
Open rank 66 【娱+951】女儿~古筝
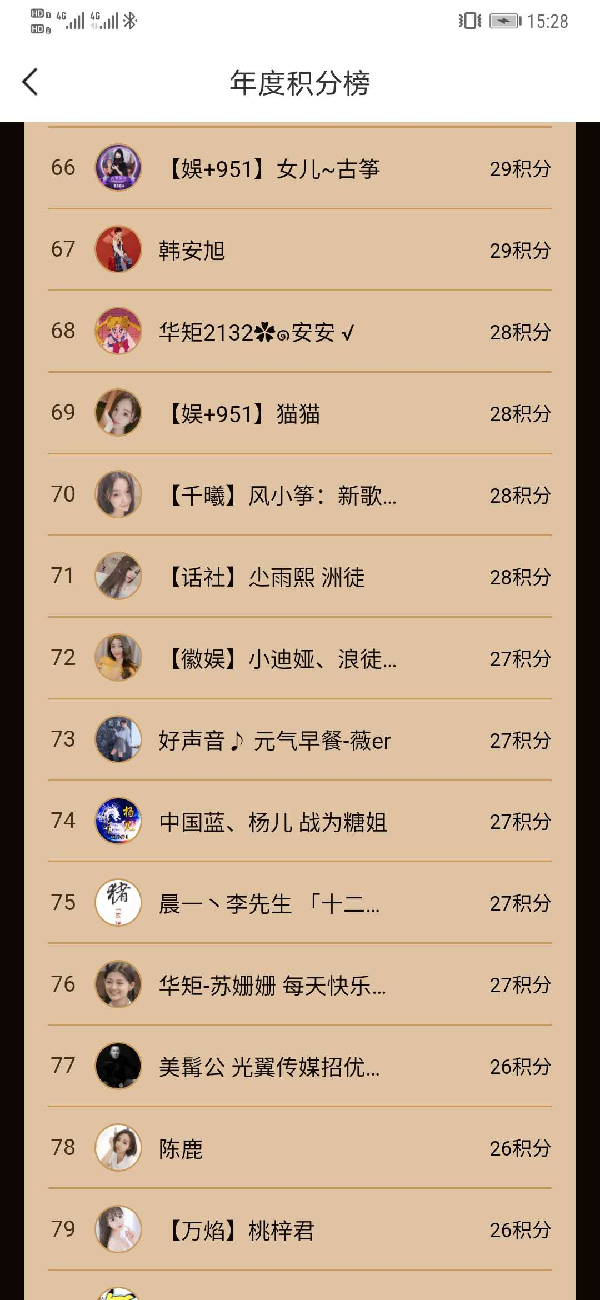pos(300,168)
